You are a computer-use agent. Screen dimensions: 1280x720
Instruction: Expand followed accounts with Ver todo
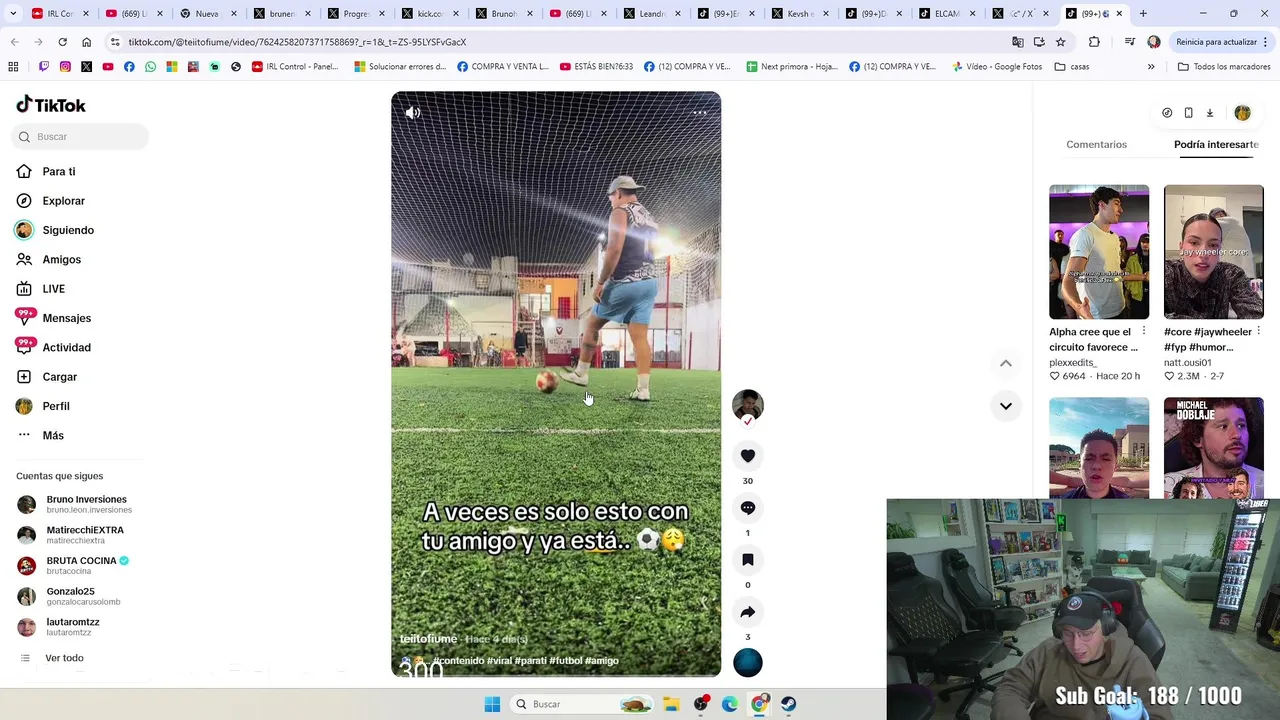coord(64,658)
